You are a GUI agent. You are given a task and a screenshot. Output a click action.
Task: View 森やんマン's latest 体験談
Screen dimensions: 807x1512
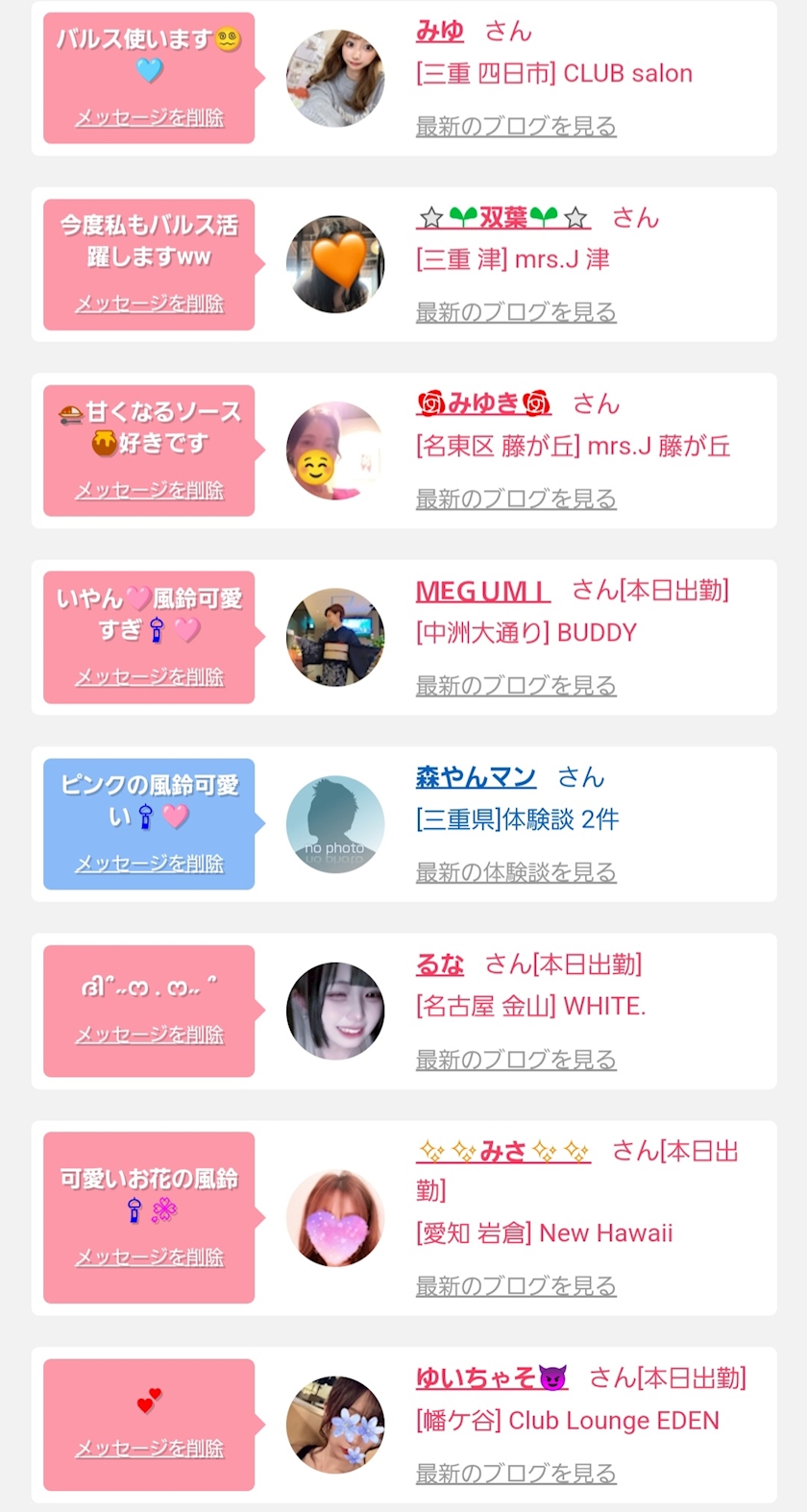point(515,872)
